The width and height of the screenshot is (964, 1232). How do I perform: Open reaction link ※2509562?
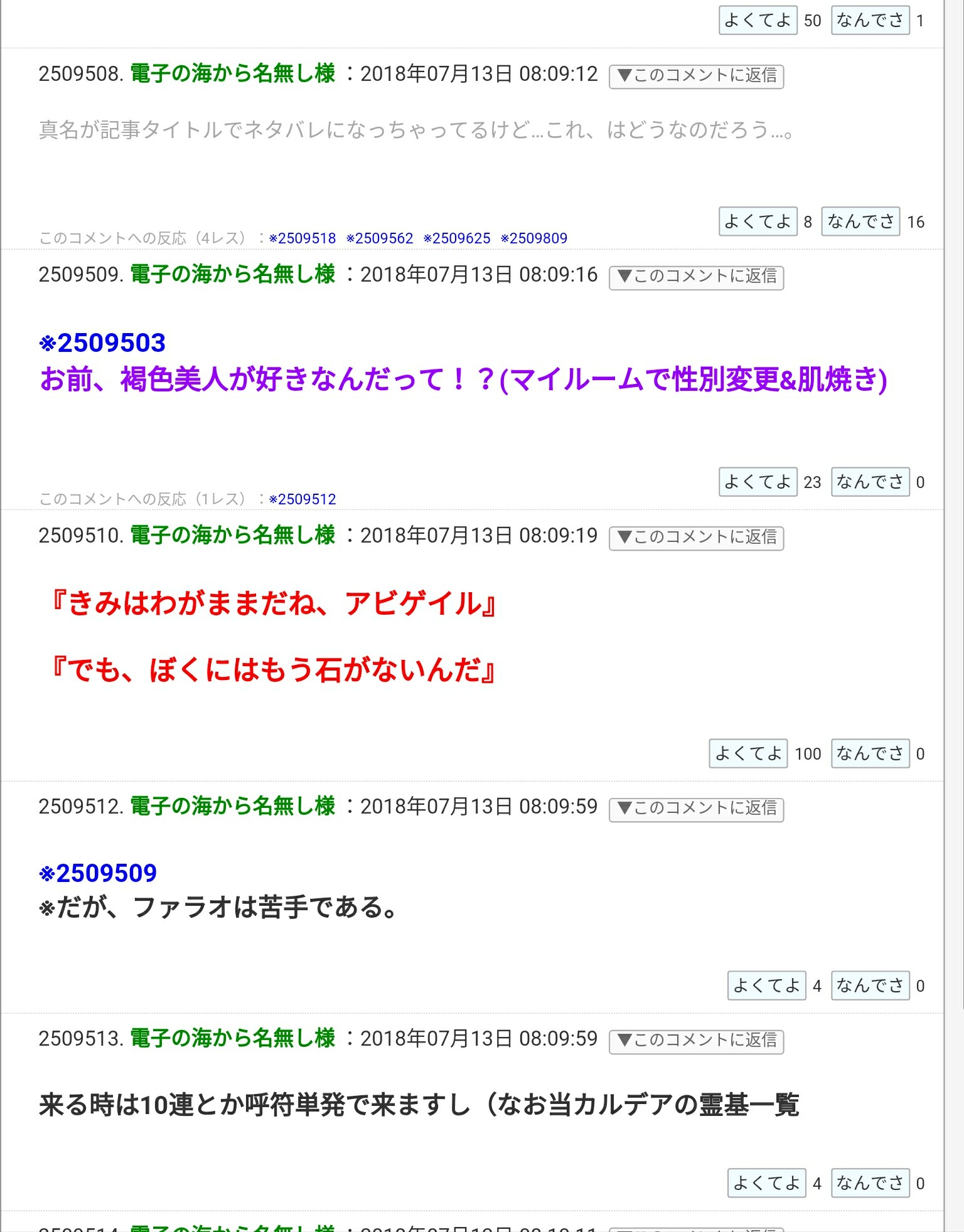tap(380, 238)
